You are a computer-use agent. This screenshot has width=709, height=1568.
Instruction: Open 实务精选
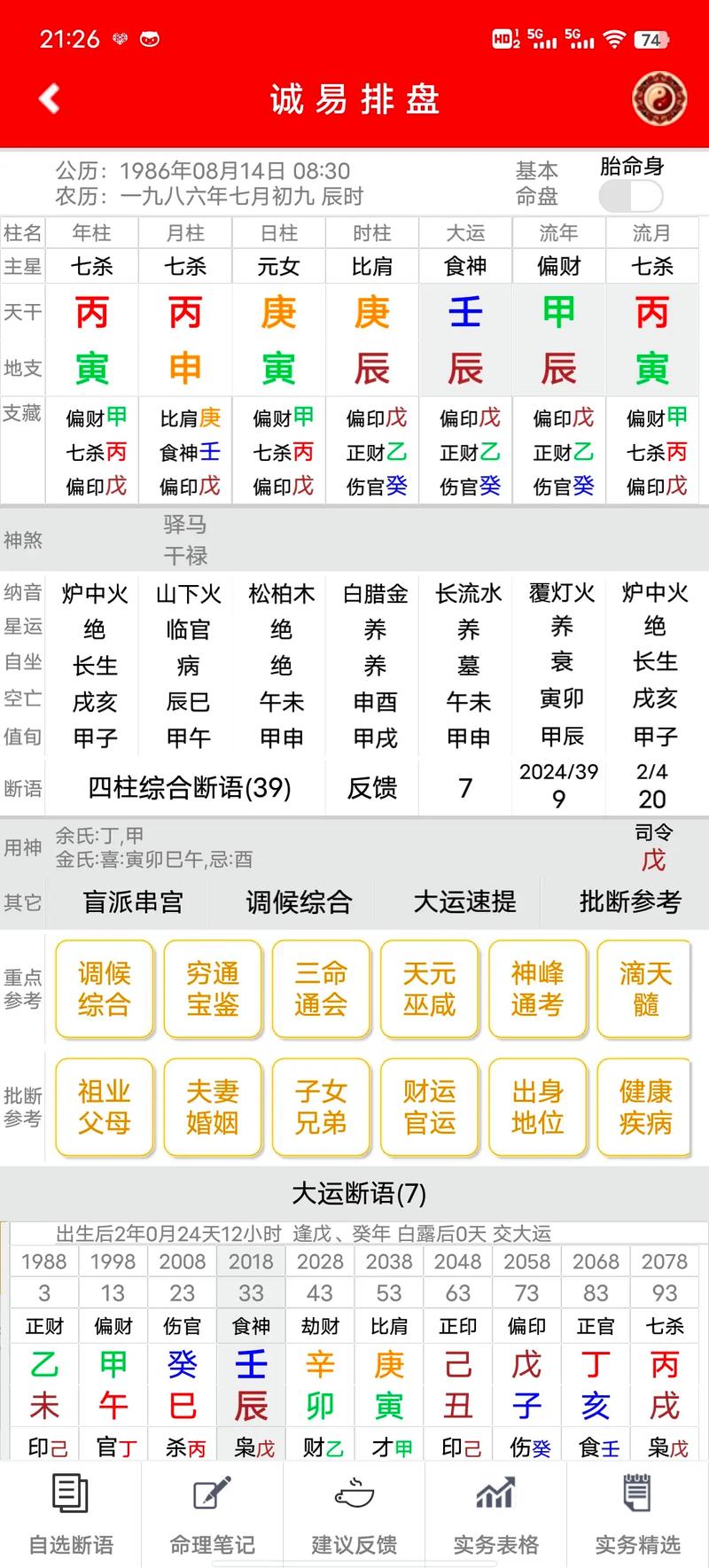coord(638,1516)
